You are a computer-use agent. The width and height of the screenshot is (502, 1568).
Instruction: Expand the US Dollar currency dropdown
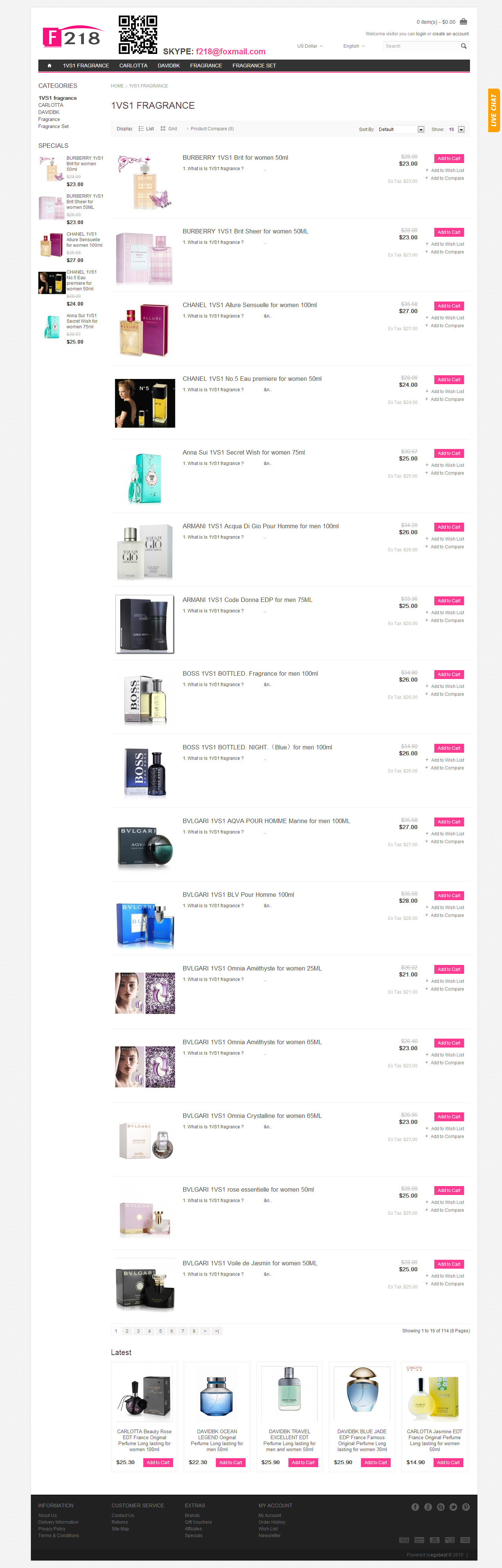pyautogui.click(x=310, y=46)
